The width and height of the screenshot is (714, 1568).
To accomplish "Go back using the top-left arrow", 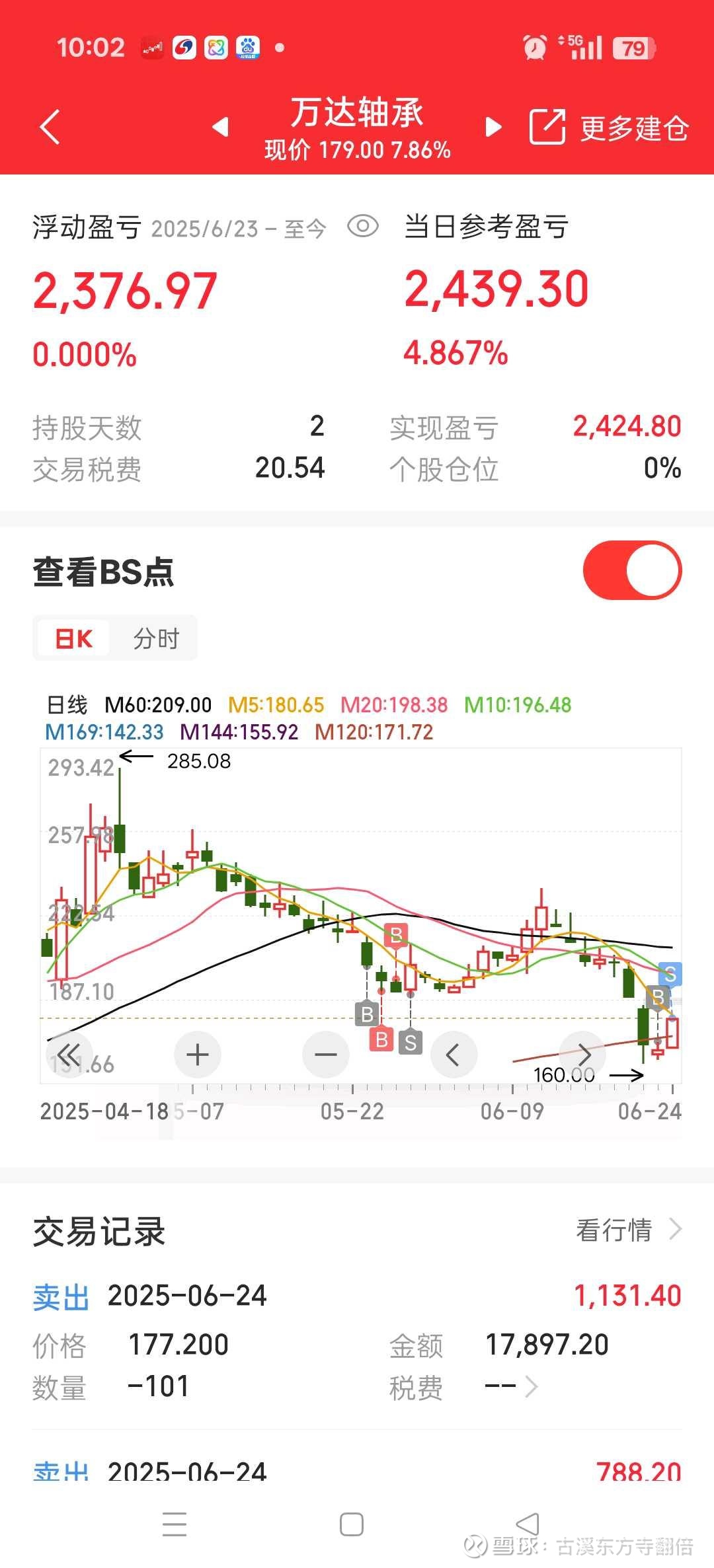I will 50,126.
